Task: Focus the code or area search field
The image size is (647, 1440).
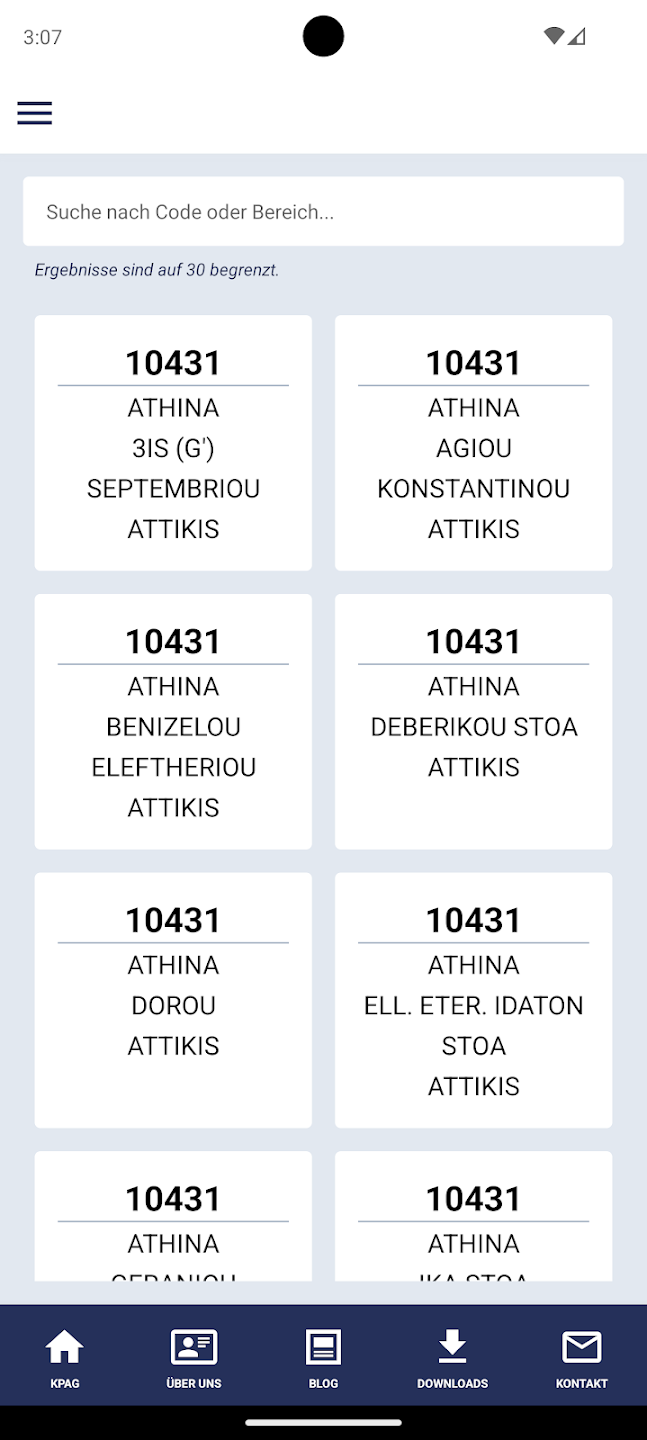Action: click(x=323, y=212)
